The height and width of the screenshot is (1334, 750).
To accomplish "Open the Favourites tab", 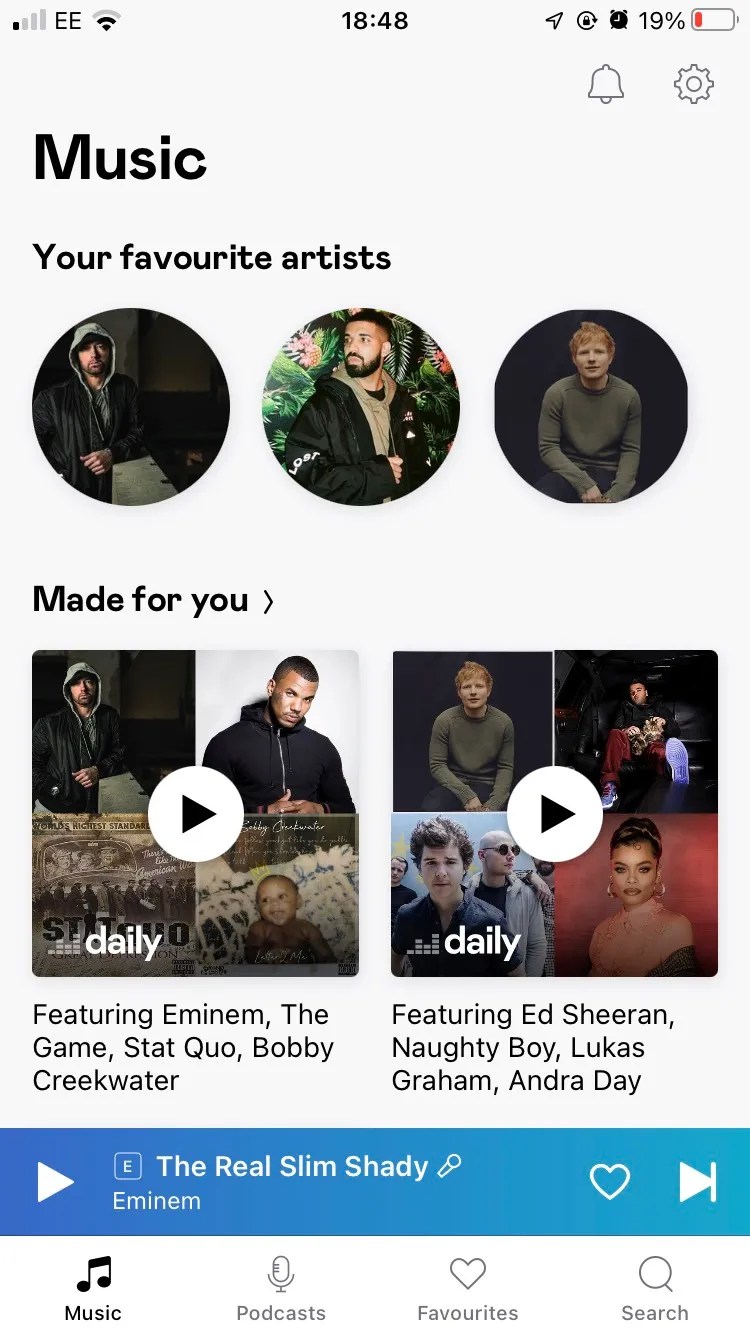I will (467, 1287).
